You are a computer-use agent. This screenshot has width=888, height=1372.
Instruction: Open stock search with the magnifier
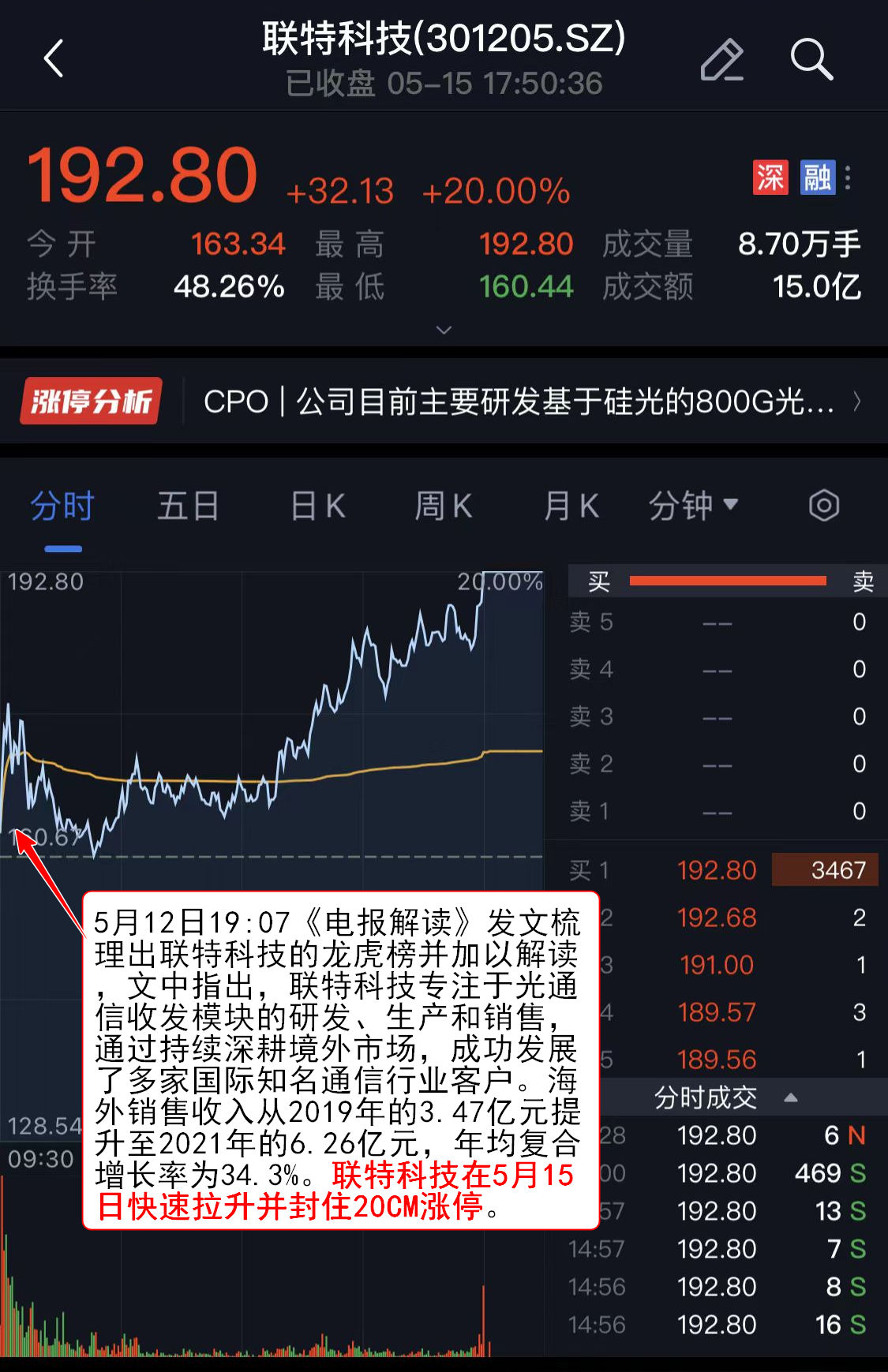point(811,60)
